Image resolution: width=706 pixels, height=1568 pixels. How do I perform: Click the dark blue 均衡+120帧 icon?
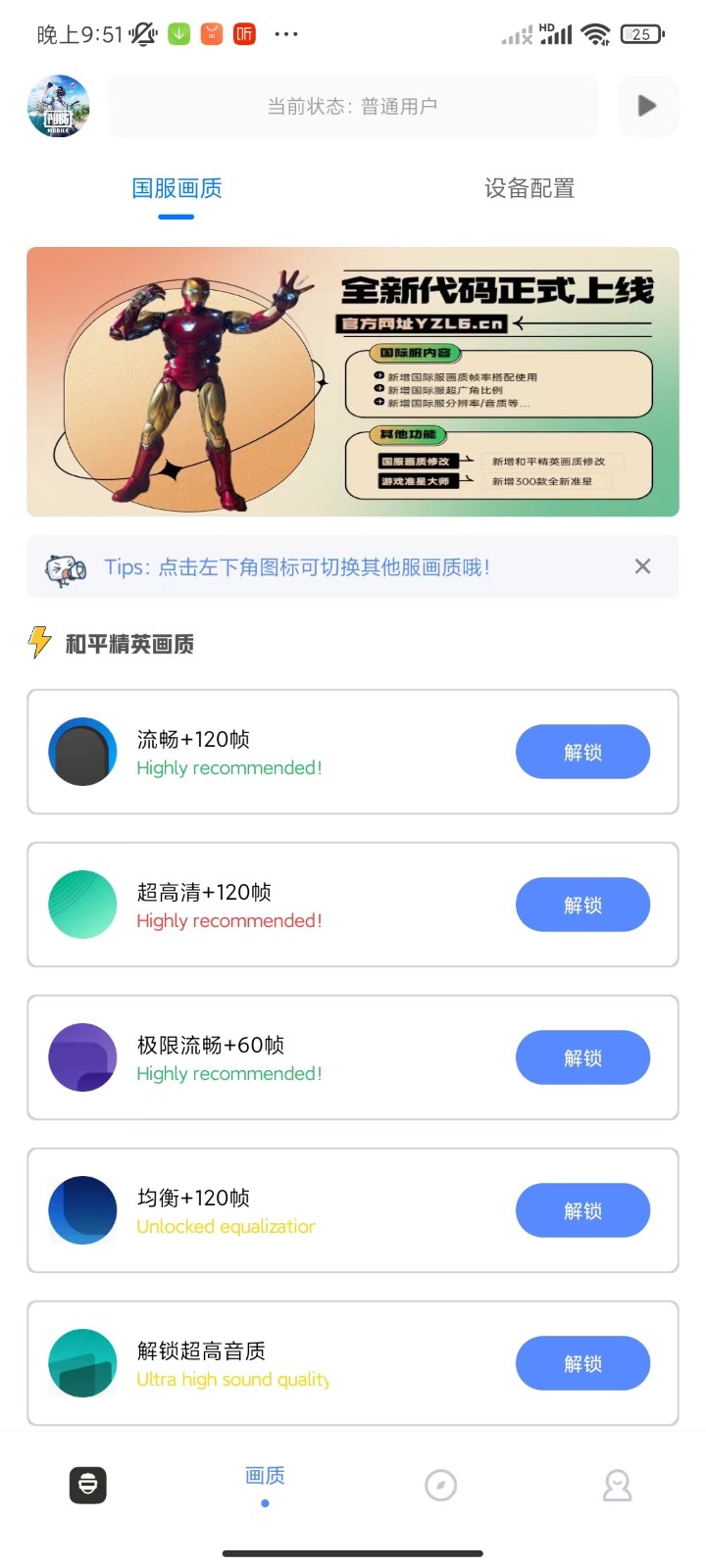82,1210
